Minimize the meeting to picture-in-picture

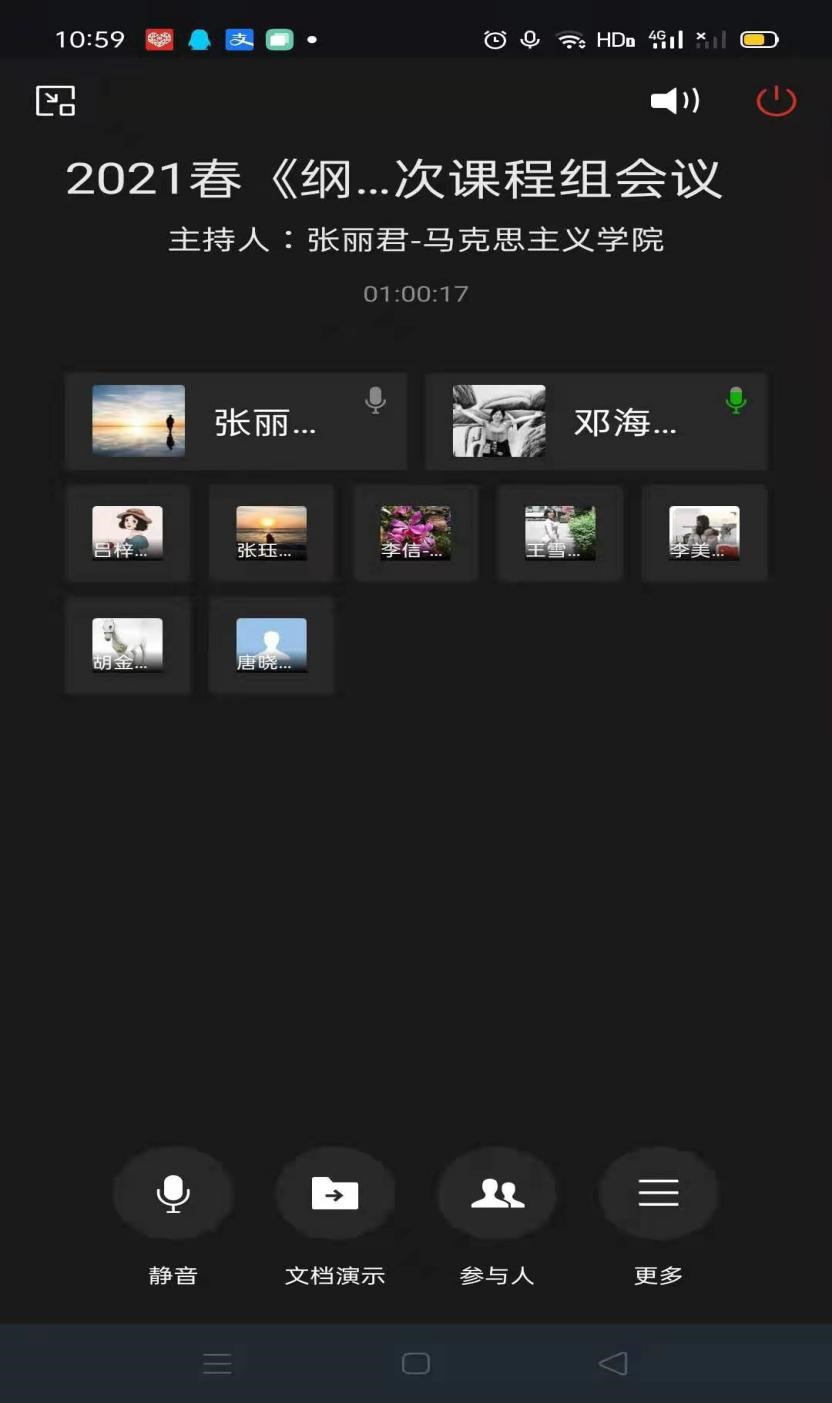(x=56, y=101)
